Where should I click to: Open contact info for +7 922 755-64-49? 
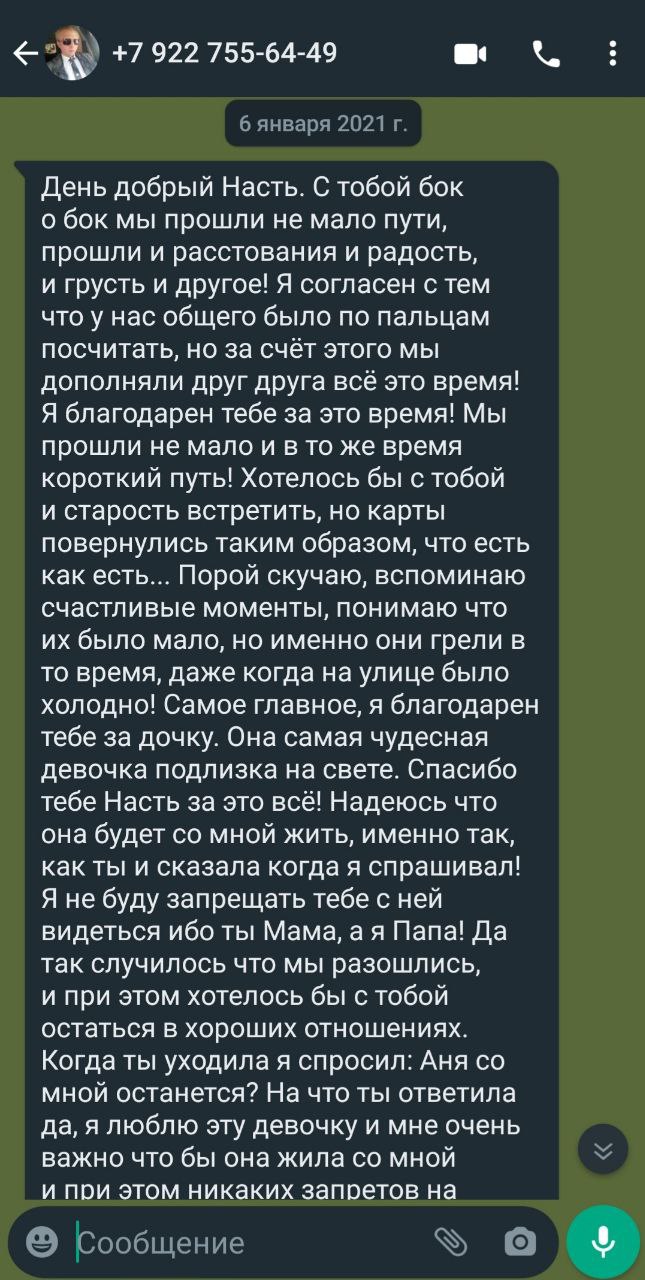pos(225,54)
